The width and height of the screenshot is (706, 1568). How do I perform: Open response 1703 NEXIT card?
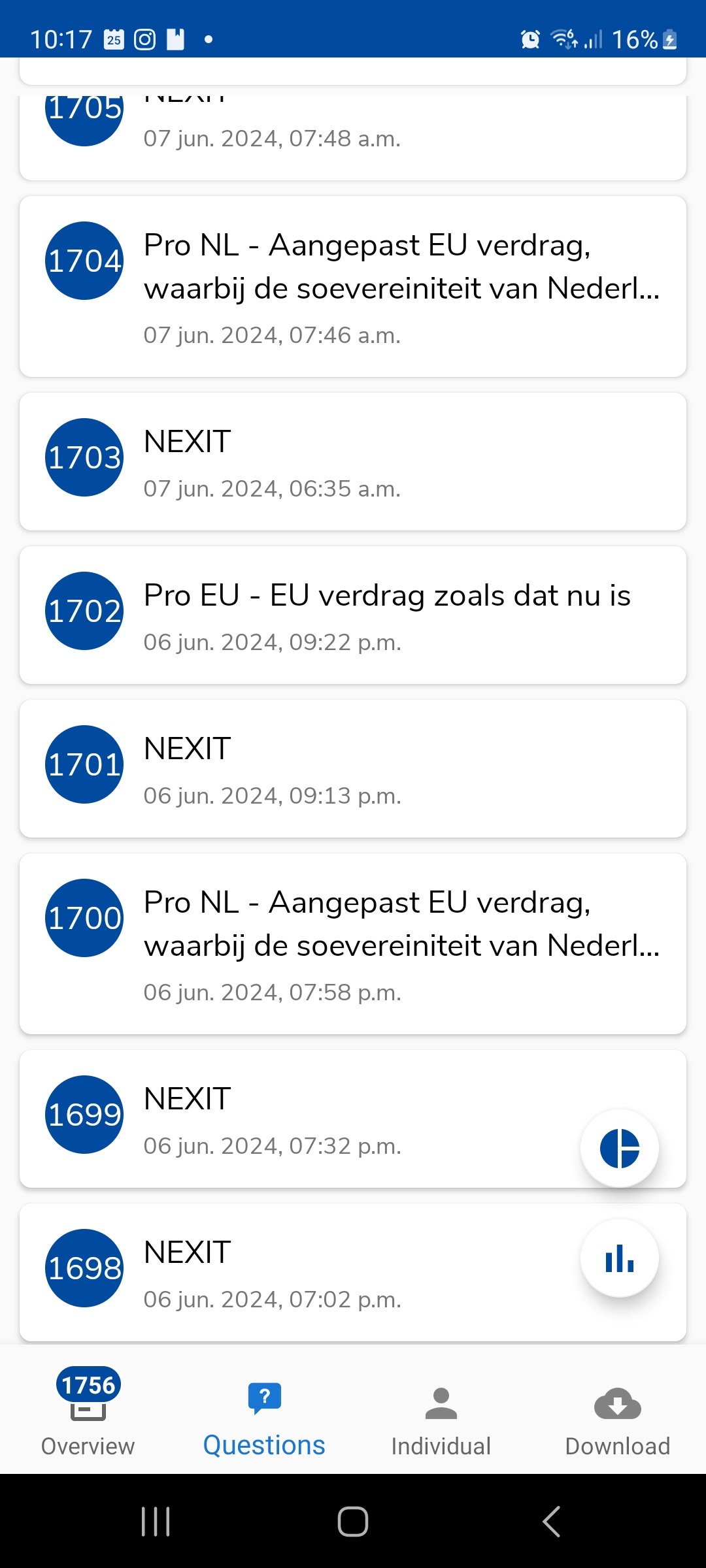(353, 461)
